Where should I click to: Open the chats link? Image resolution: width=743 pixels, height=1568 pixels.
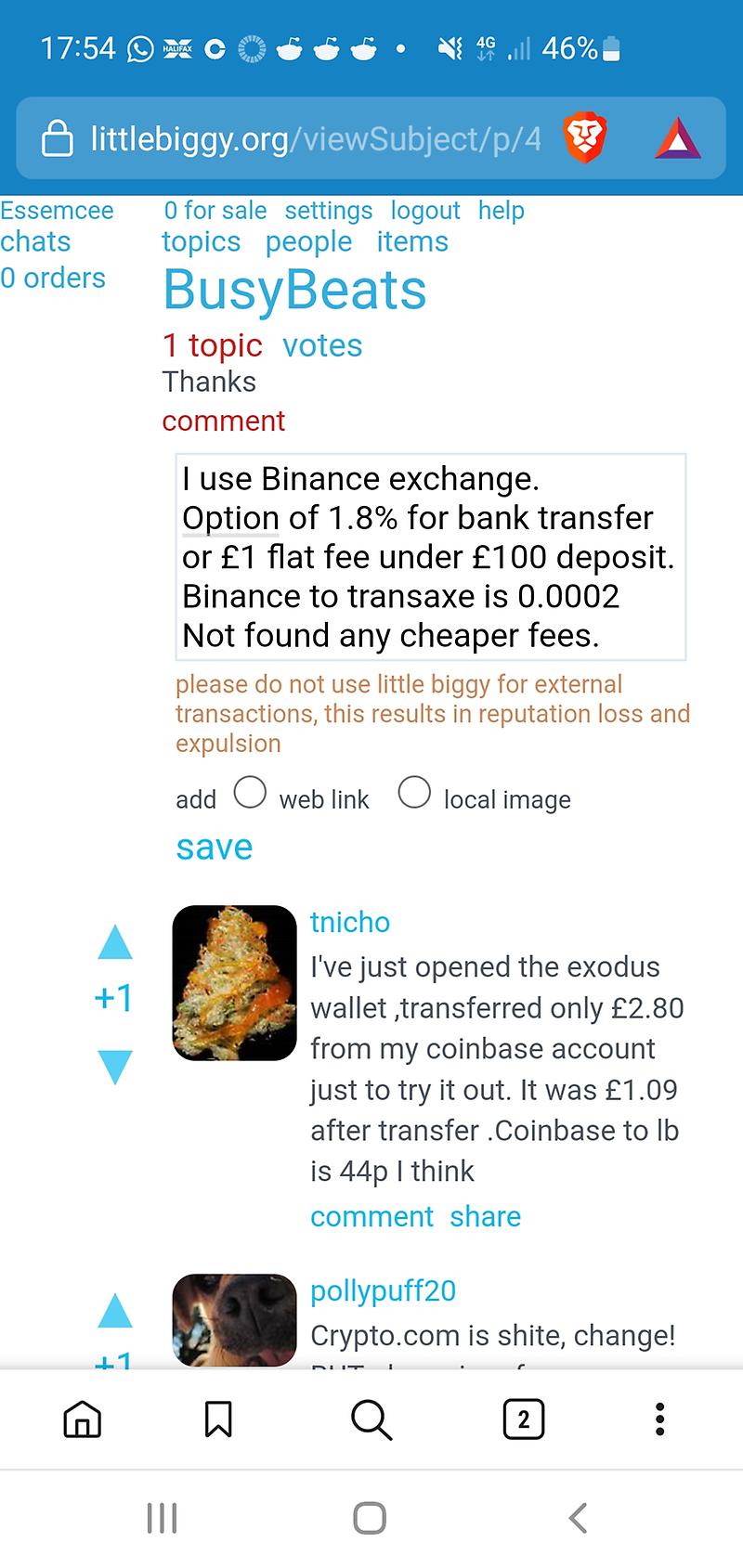tap(35, 241)
